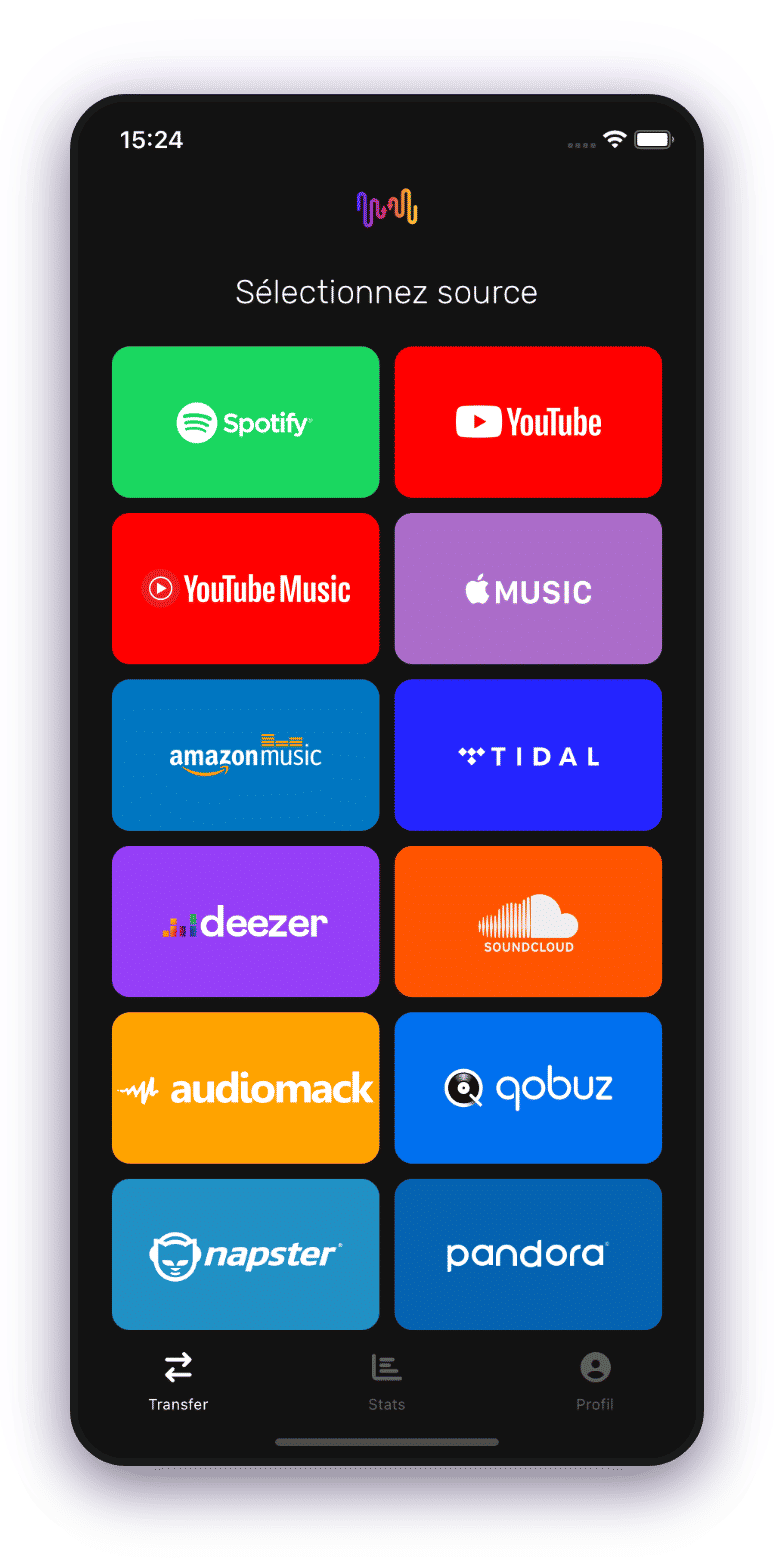The height and width of the screenshot is (1560, 774).
Task: Open the Profil tab
Action: pyautogui.click(x=595, y=1380)
